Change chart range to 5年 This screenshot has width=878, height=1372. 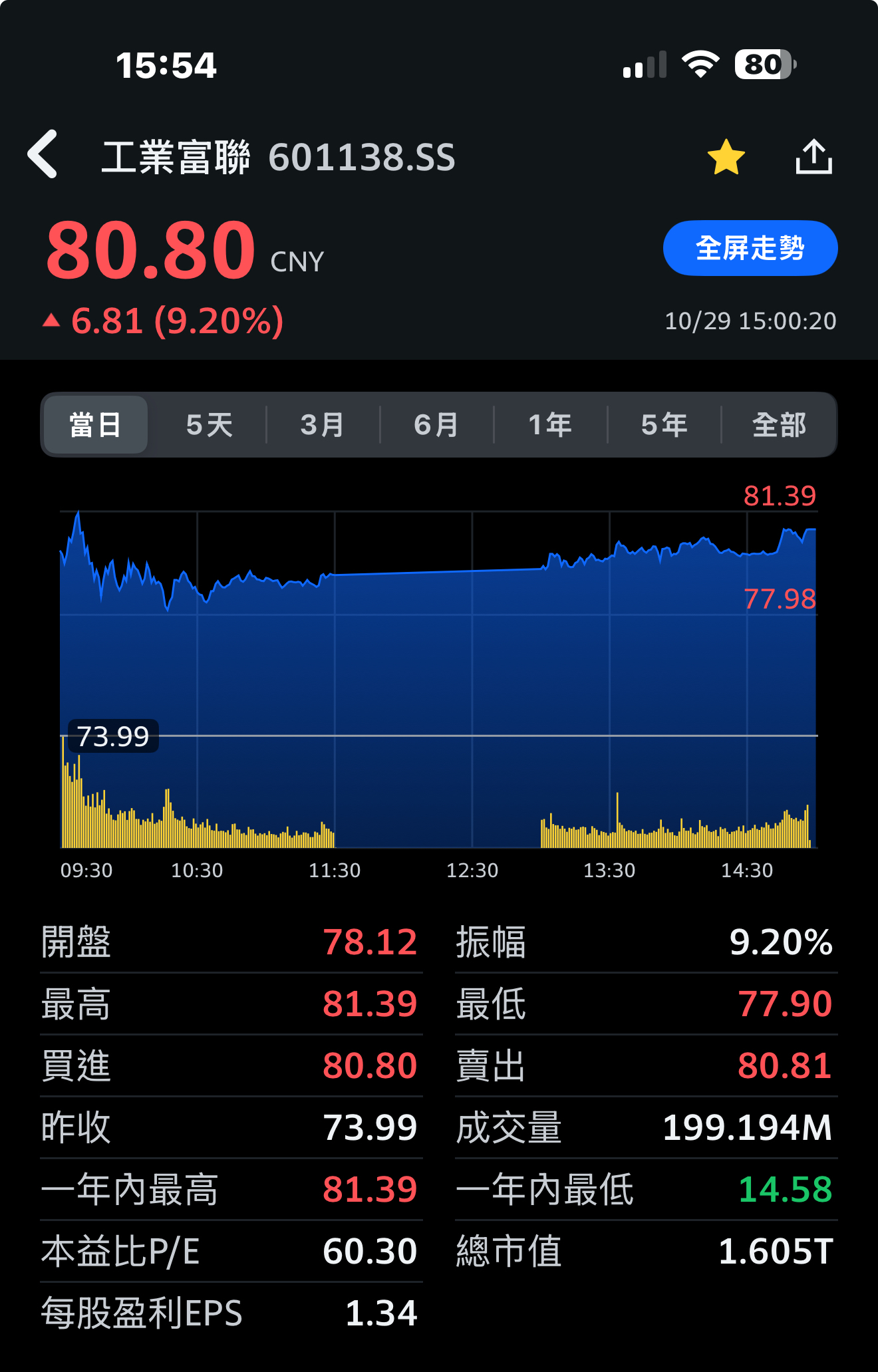click(664, 425)
